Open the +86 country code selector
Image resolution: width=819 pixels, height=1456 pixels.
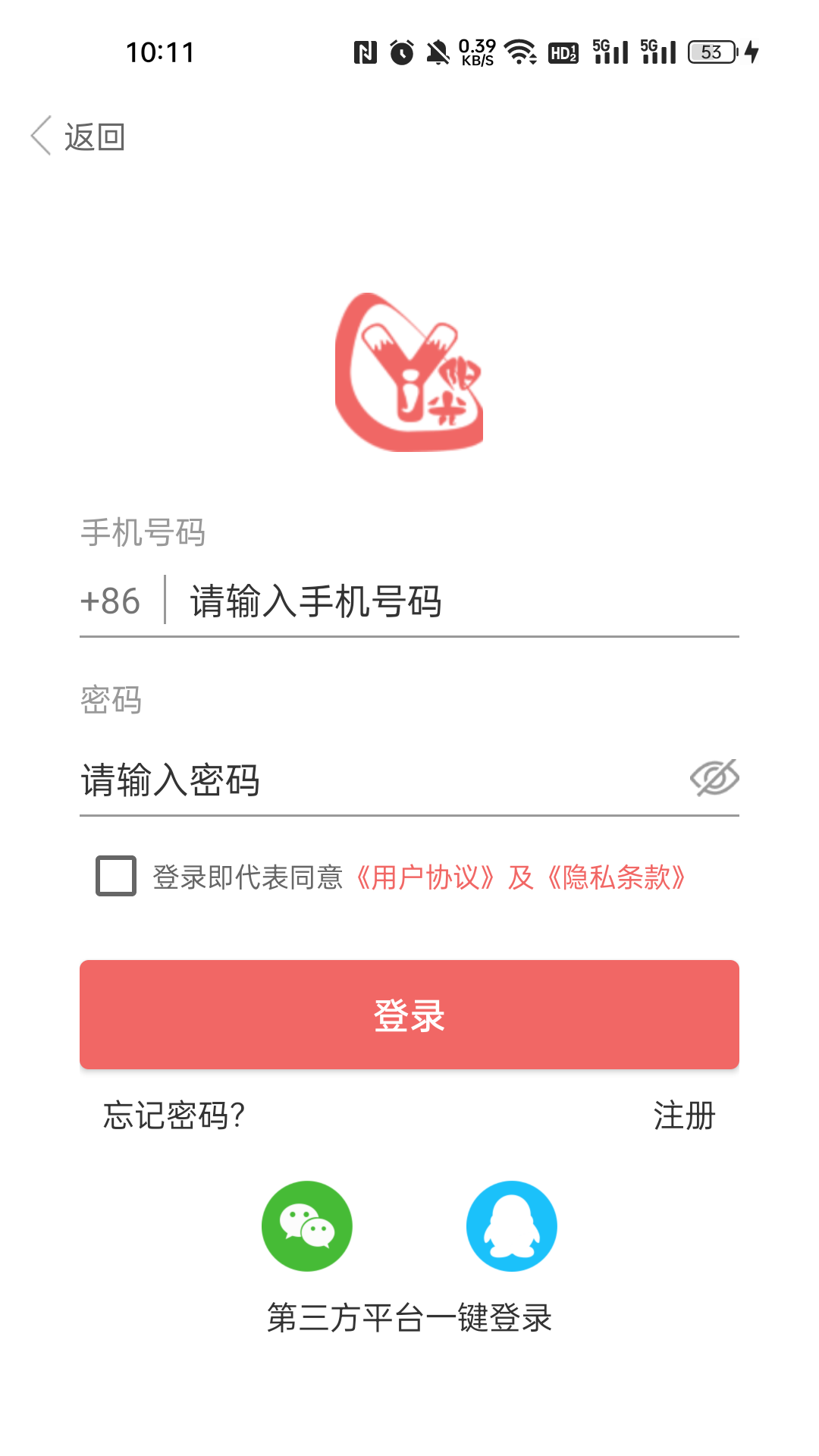pos(111,600)
